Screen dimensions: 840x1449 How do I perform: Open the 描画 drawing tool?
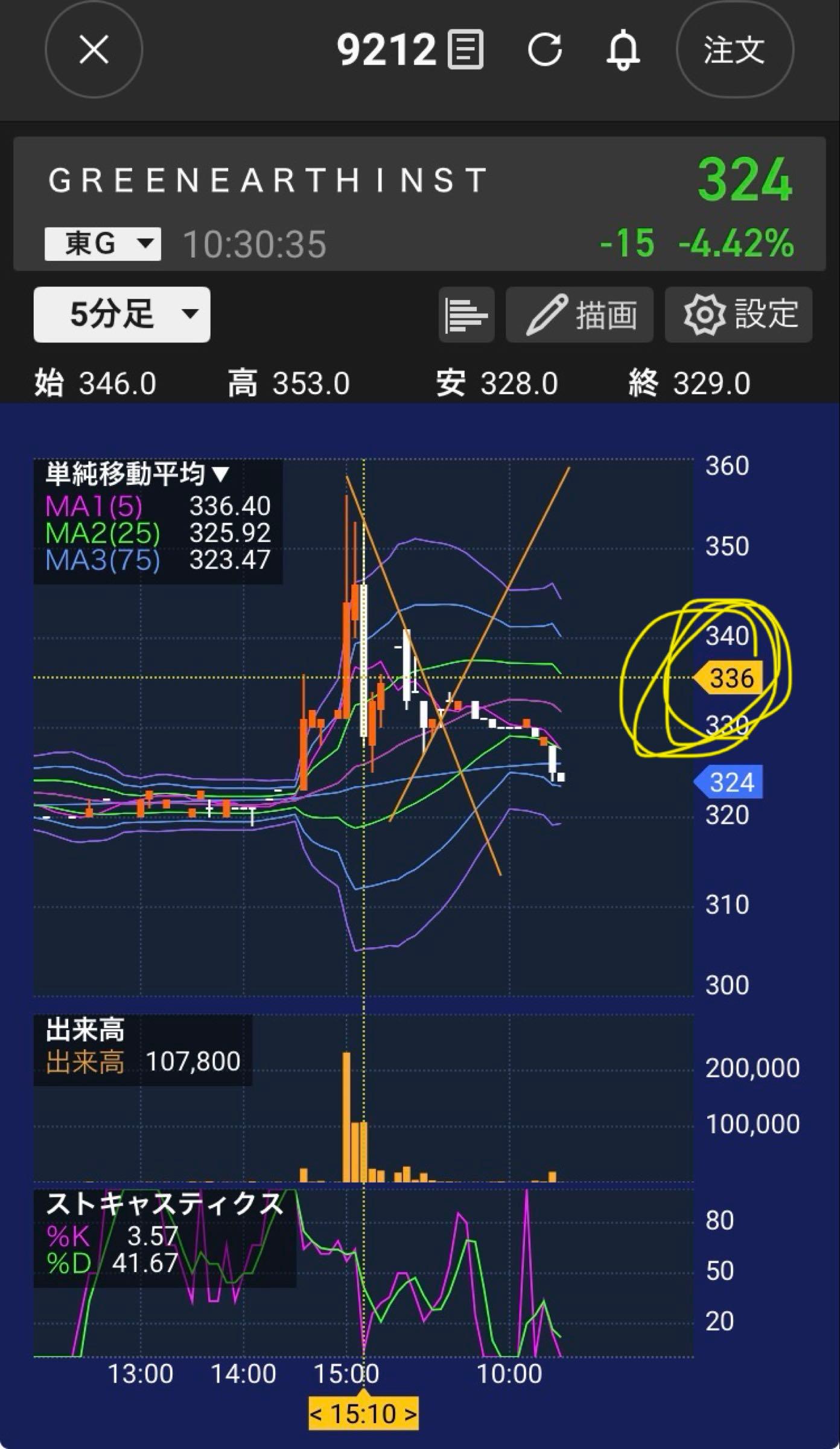tap(579, 315)
